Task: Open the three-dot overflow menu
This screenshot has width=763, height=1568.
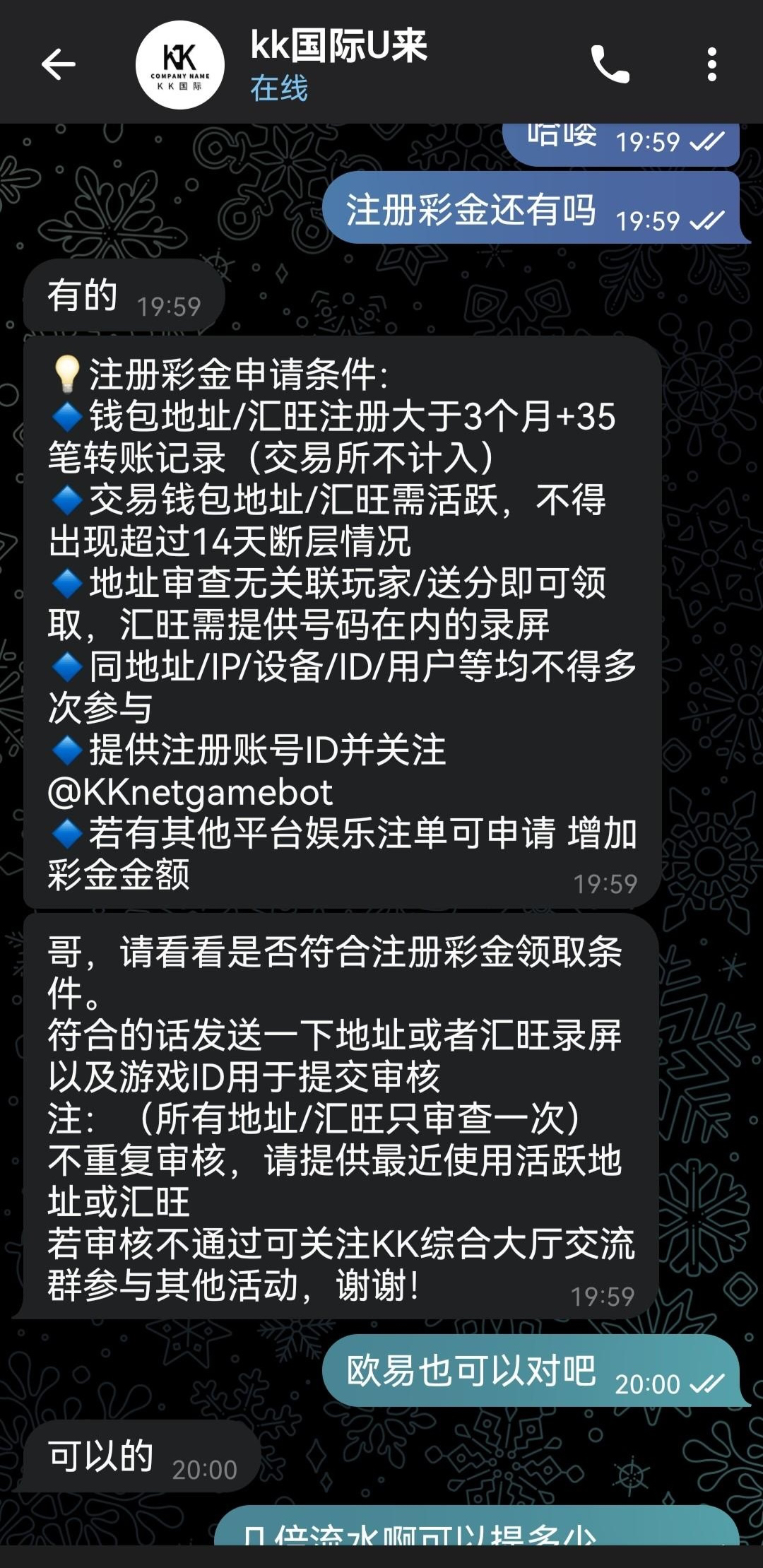Action: coord(711,65)
